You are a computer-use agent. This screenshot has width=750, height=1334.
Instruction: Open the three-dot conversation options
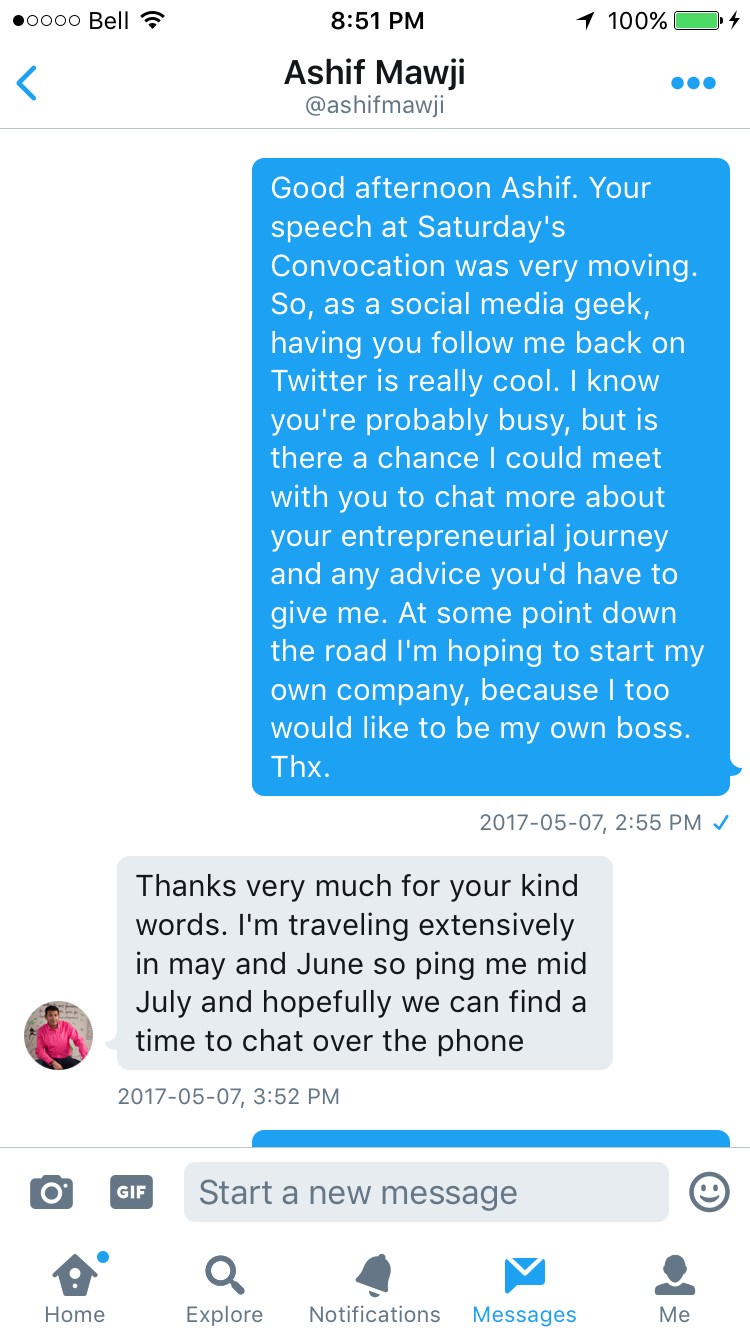pyautogui.click(x=693, y=84)
